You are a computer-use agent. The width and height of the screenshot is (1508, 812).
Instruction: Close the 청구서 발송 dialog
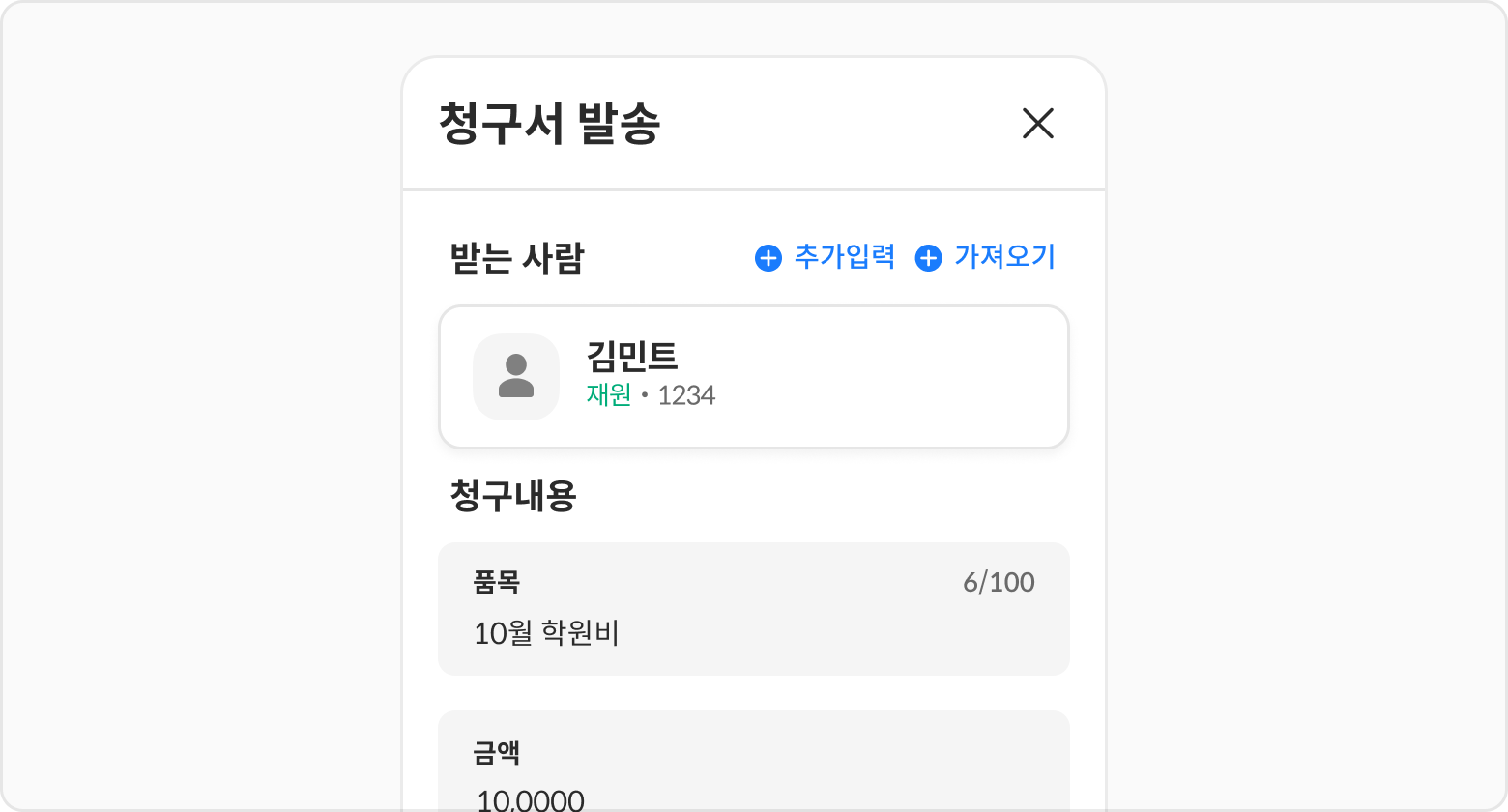(x=1037, y=124)
